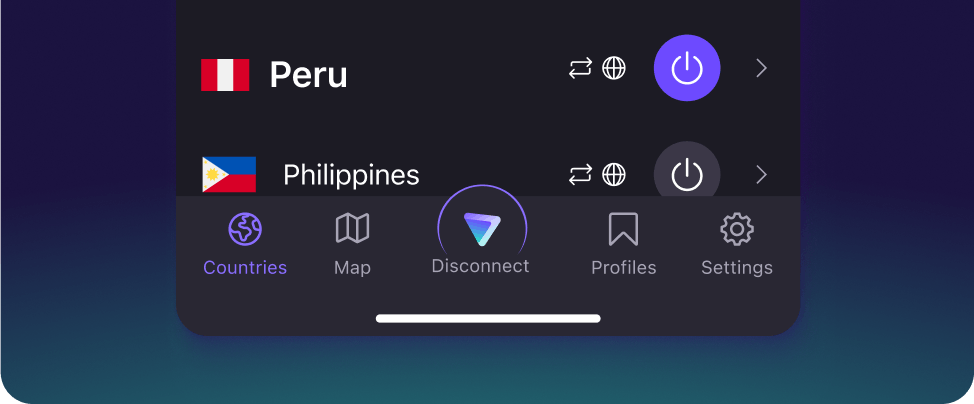Connect to the Peru server
Screen dimensions: 974x404
pos(686,68)
